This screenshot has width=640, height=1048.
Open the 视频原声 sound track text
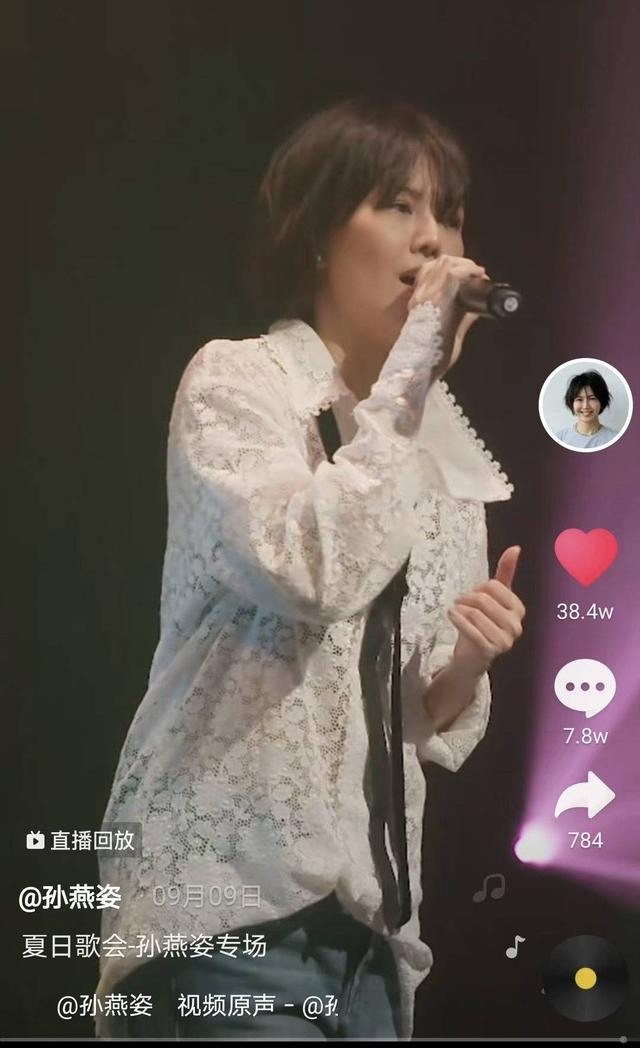coord(256,1006)
